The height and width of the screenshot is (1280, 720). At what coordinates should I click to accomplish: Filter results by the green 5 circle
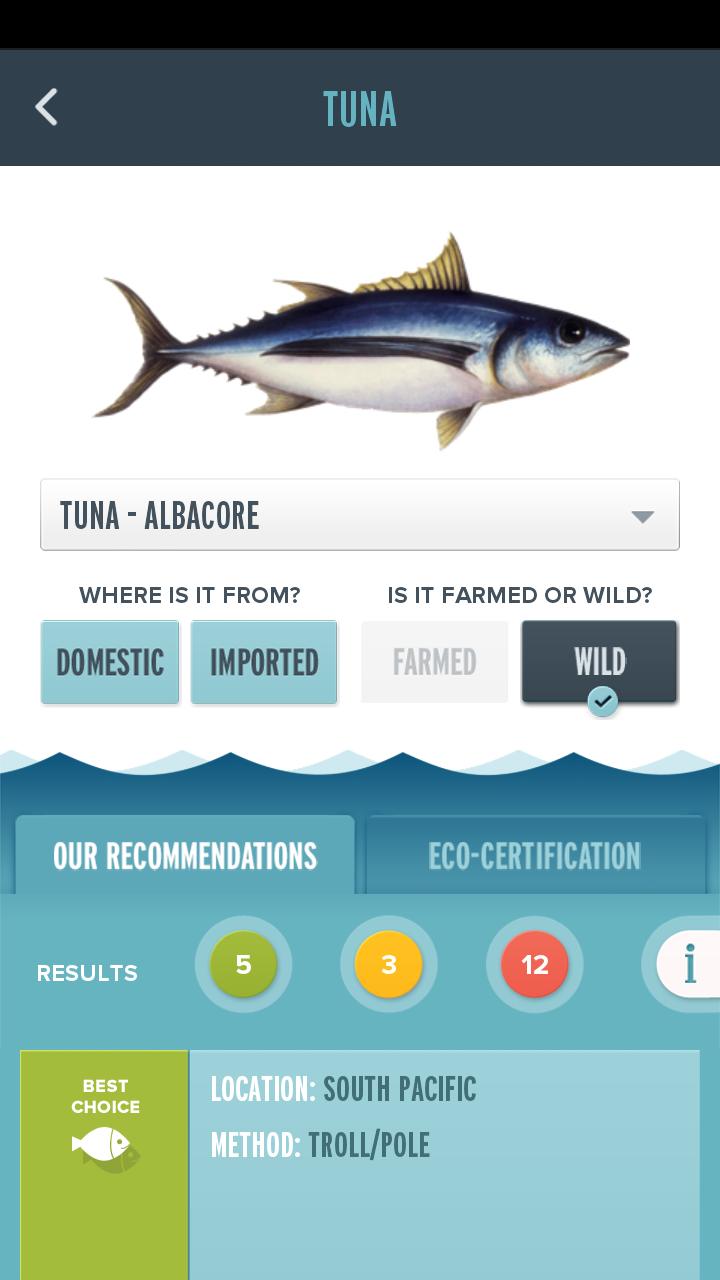[243, 965]
